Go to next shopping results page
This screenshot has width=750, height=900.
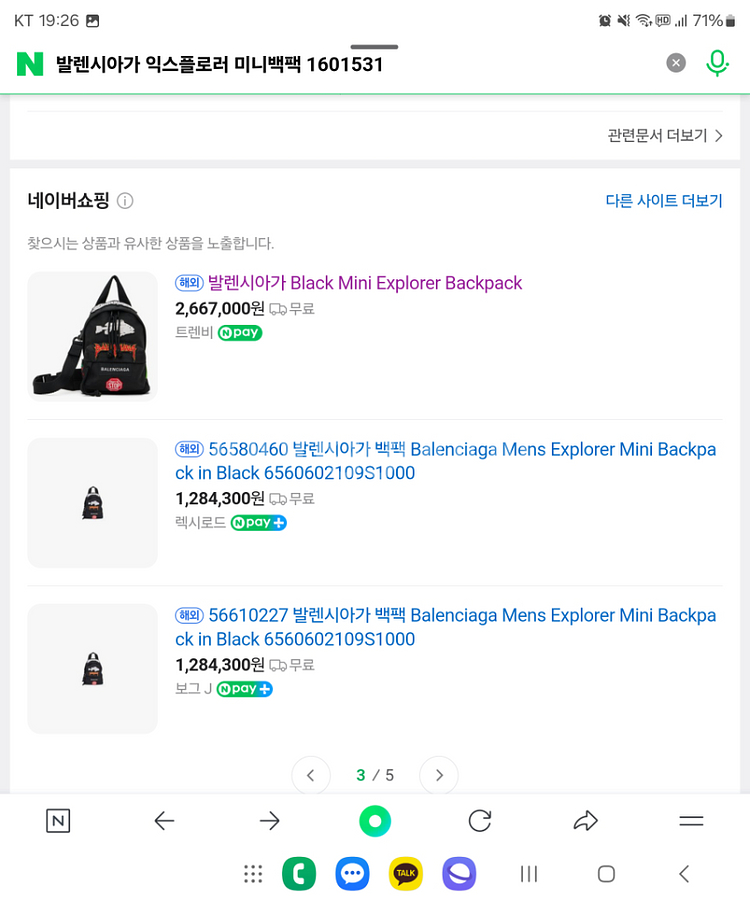[x=439, y=775]
